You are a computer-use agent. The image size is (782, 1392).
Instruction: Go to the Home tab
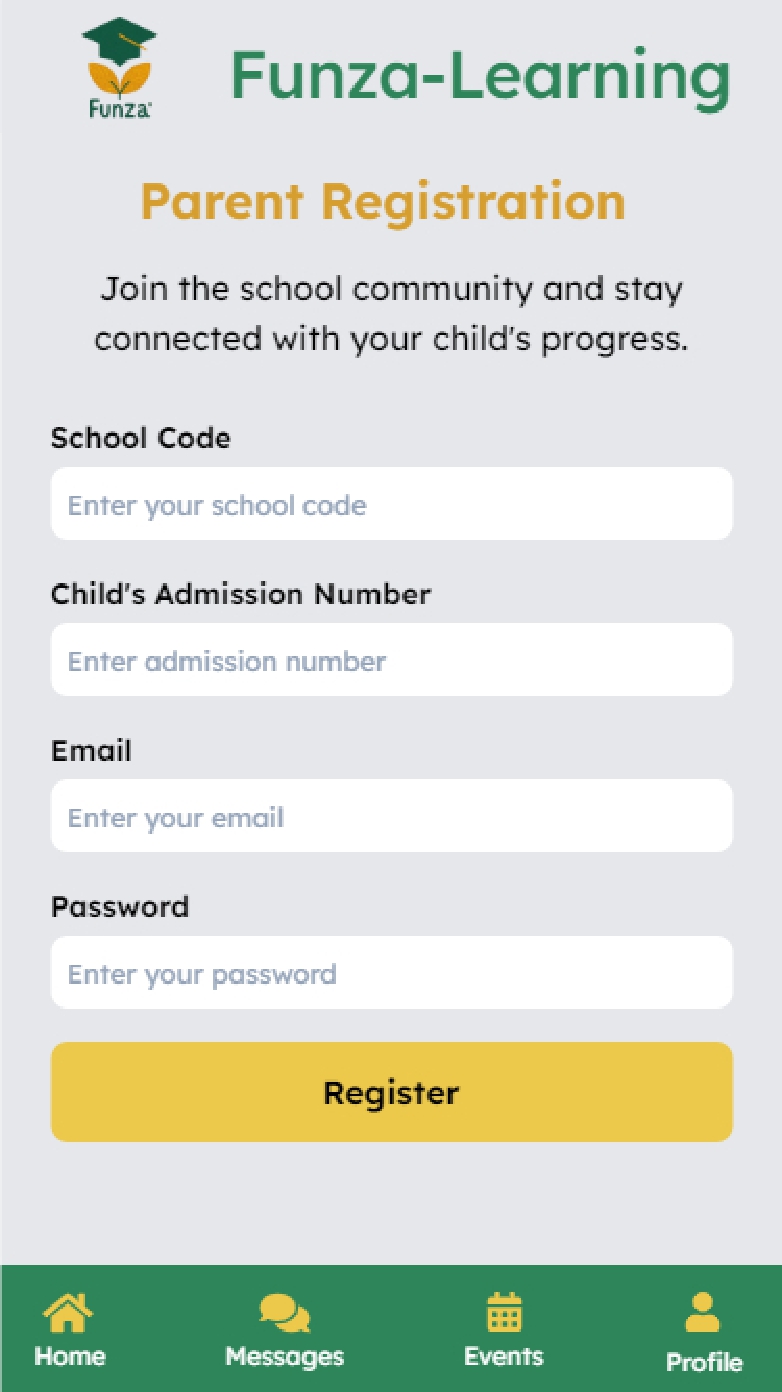[69, 1330]
